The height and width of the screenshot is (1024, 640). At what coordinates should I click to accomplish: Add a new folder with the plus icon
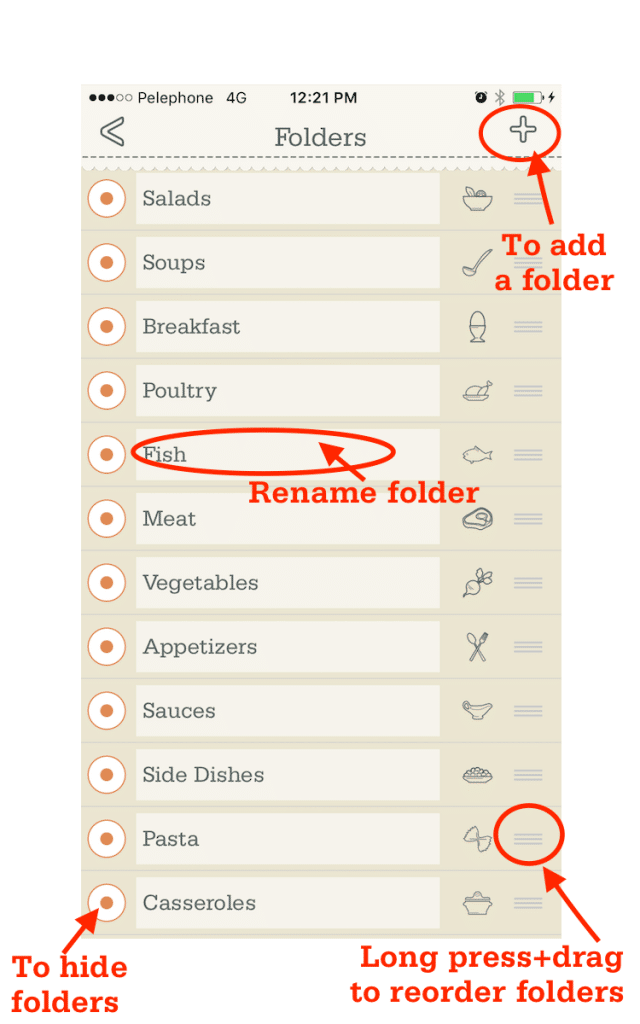click(523, 129)
